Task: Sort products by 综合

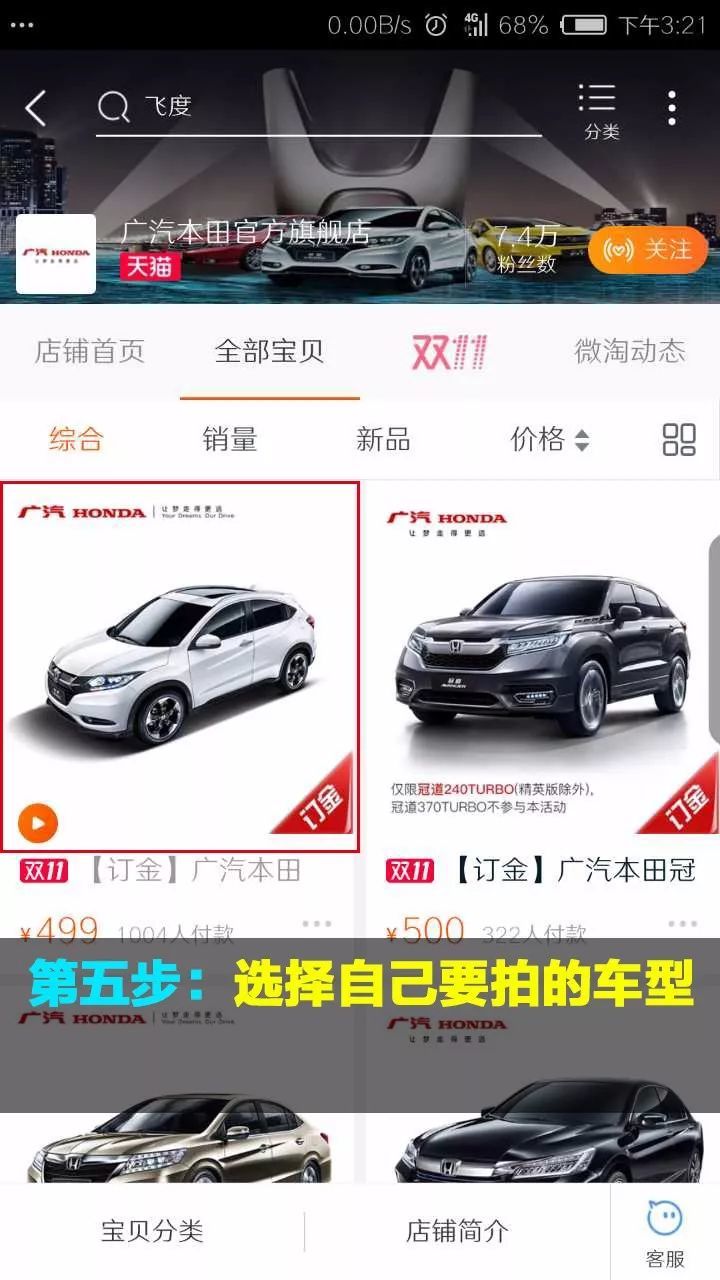Action: click(x=76, y=439)
